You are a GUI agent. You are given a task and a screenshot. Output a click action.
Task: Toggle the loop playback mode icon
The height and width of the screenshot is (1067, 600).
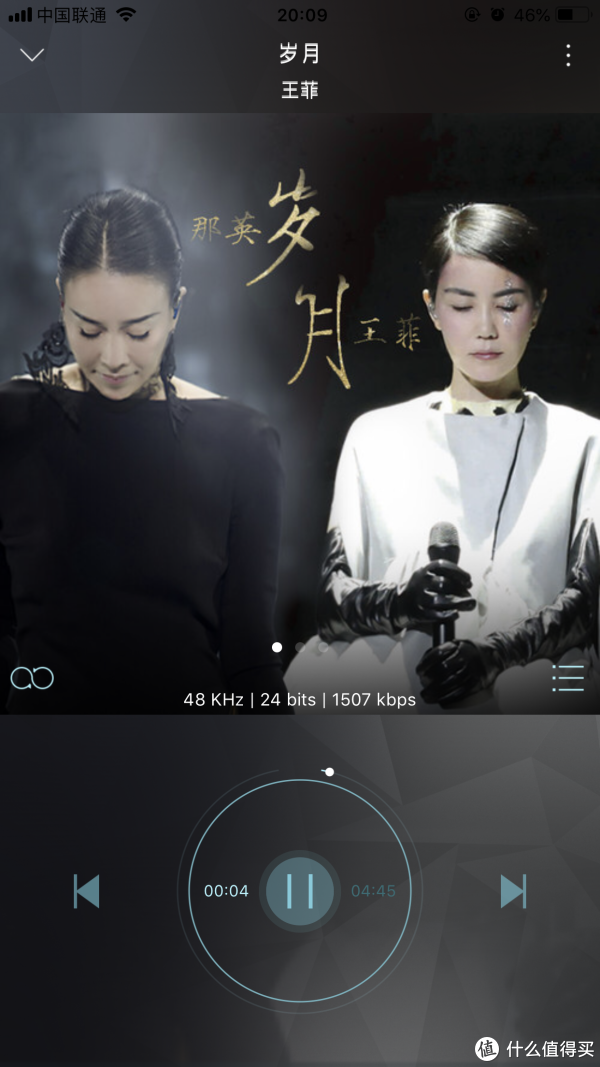click(32, 678)
